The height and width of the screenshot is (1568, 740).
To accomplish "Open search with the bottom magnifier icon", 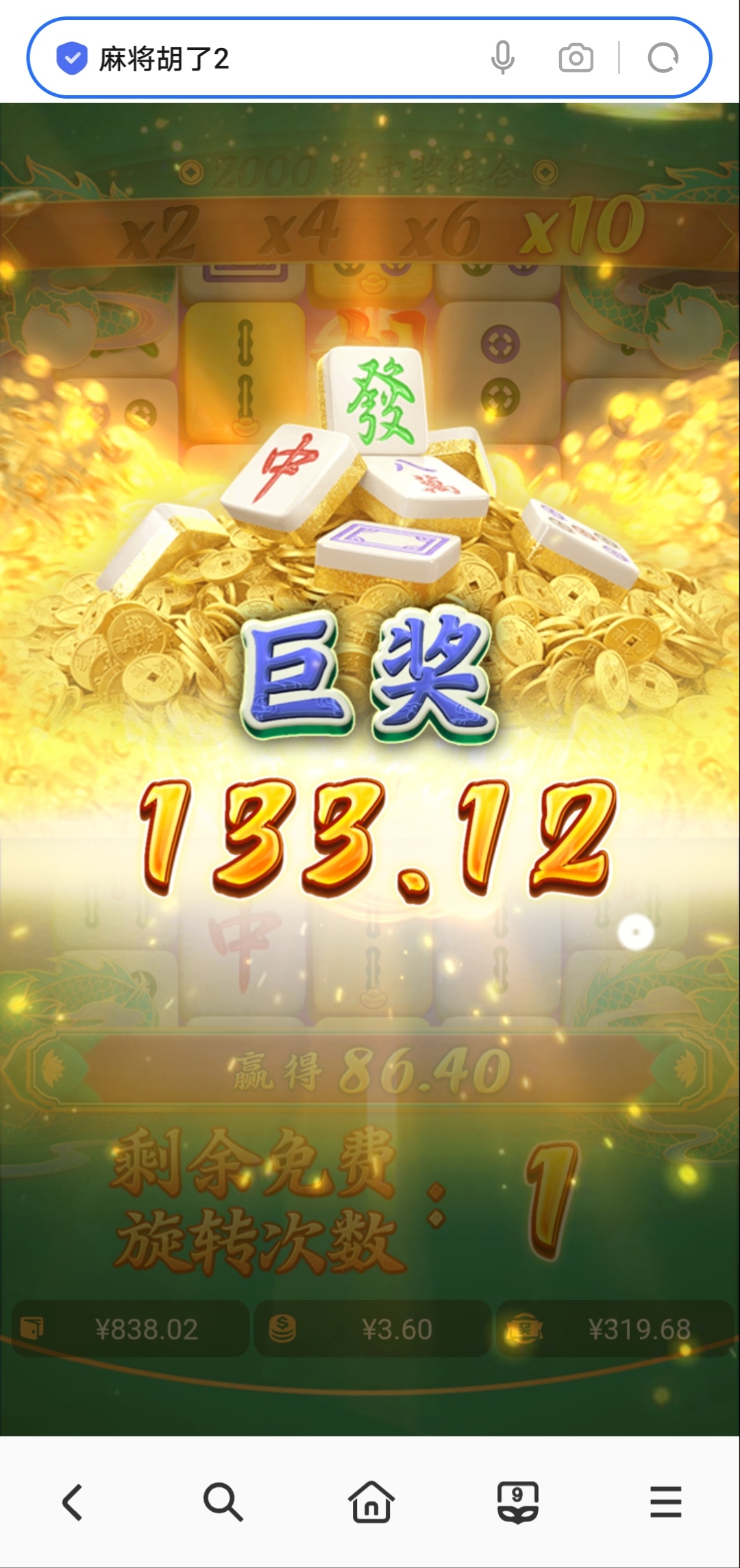I will tap(223, 1503).
